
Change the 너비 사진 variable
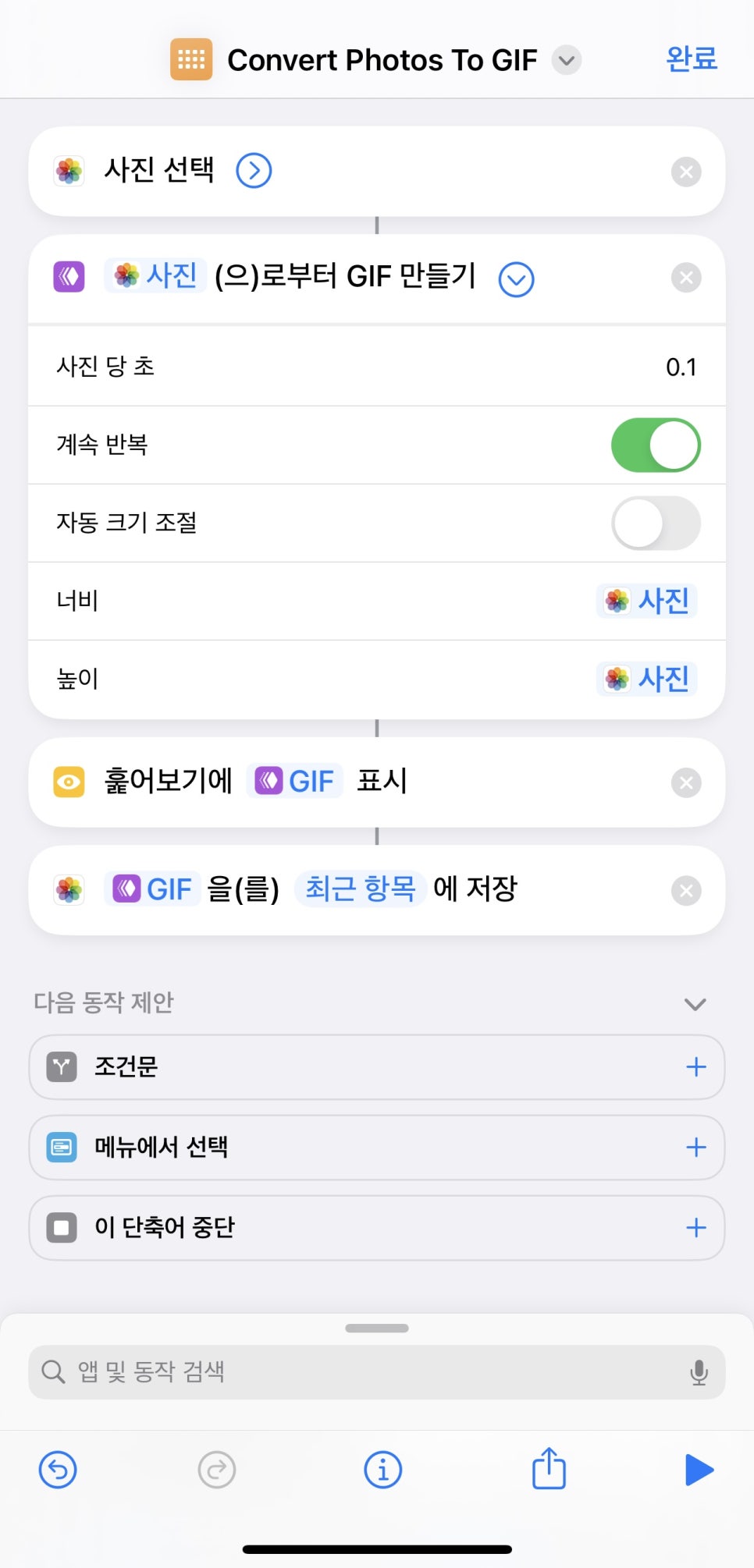647,601
